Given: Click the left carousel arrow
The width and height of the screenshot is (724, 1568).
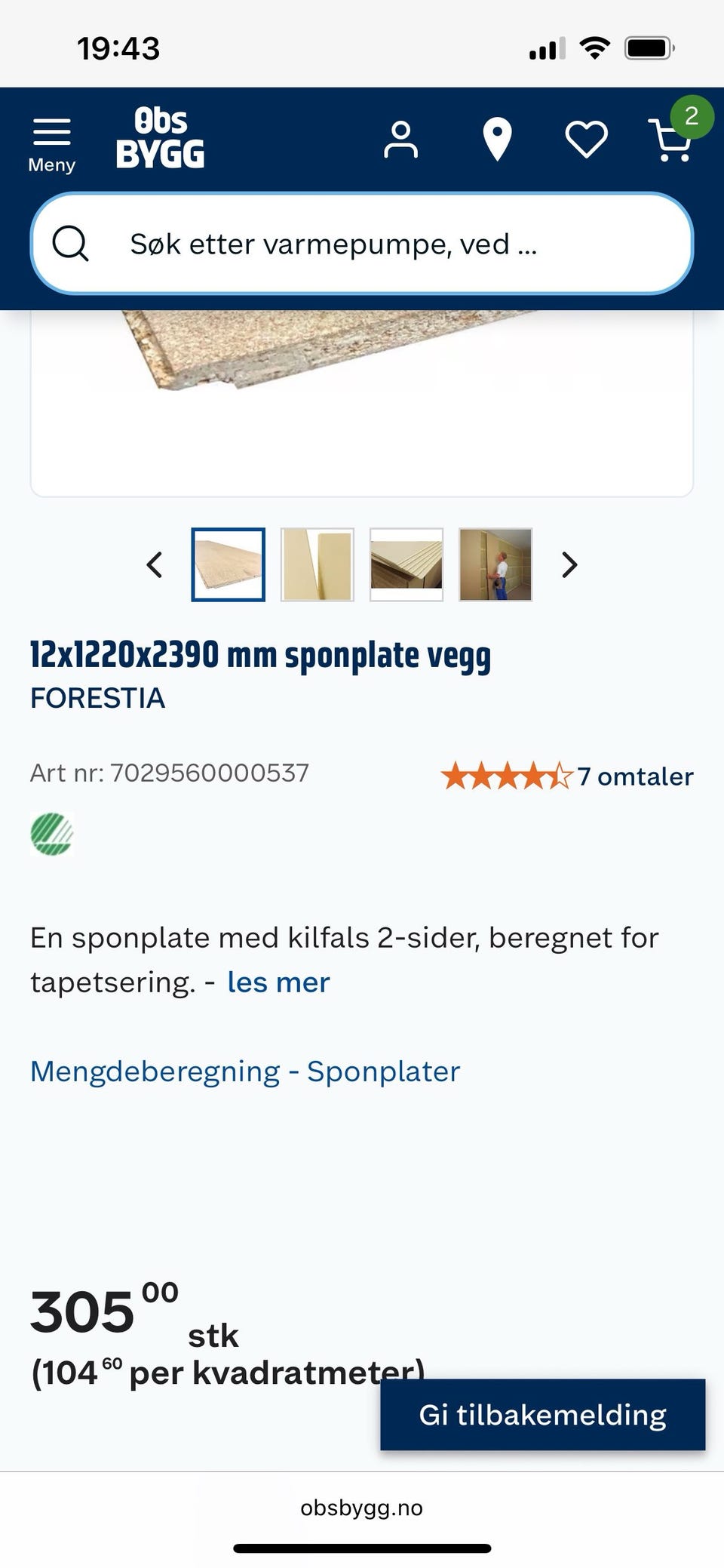Looking at the screenshot, I should click(x=155, y=564).
